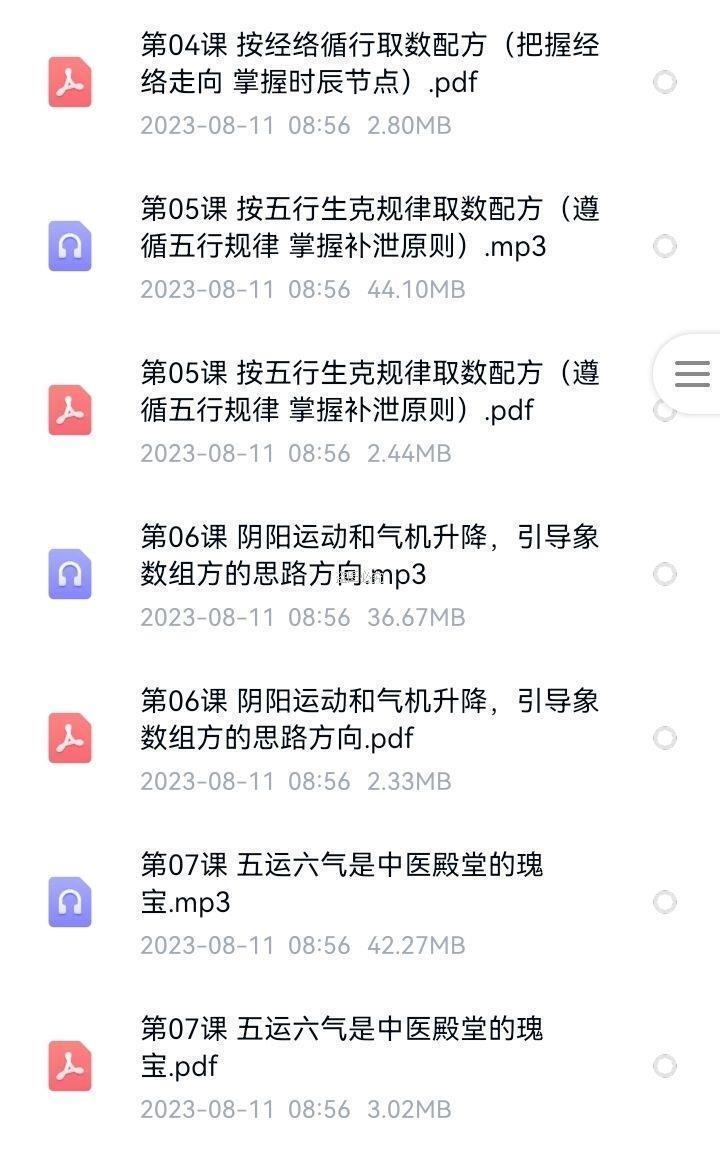Select the 第07课 pdf file radio button
720x1157 pixels.
(665, 1066)
